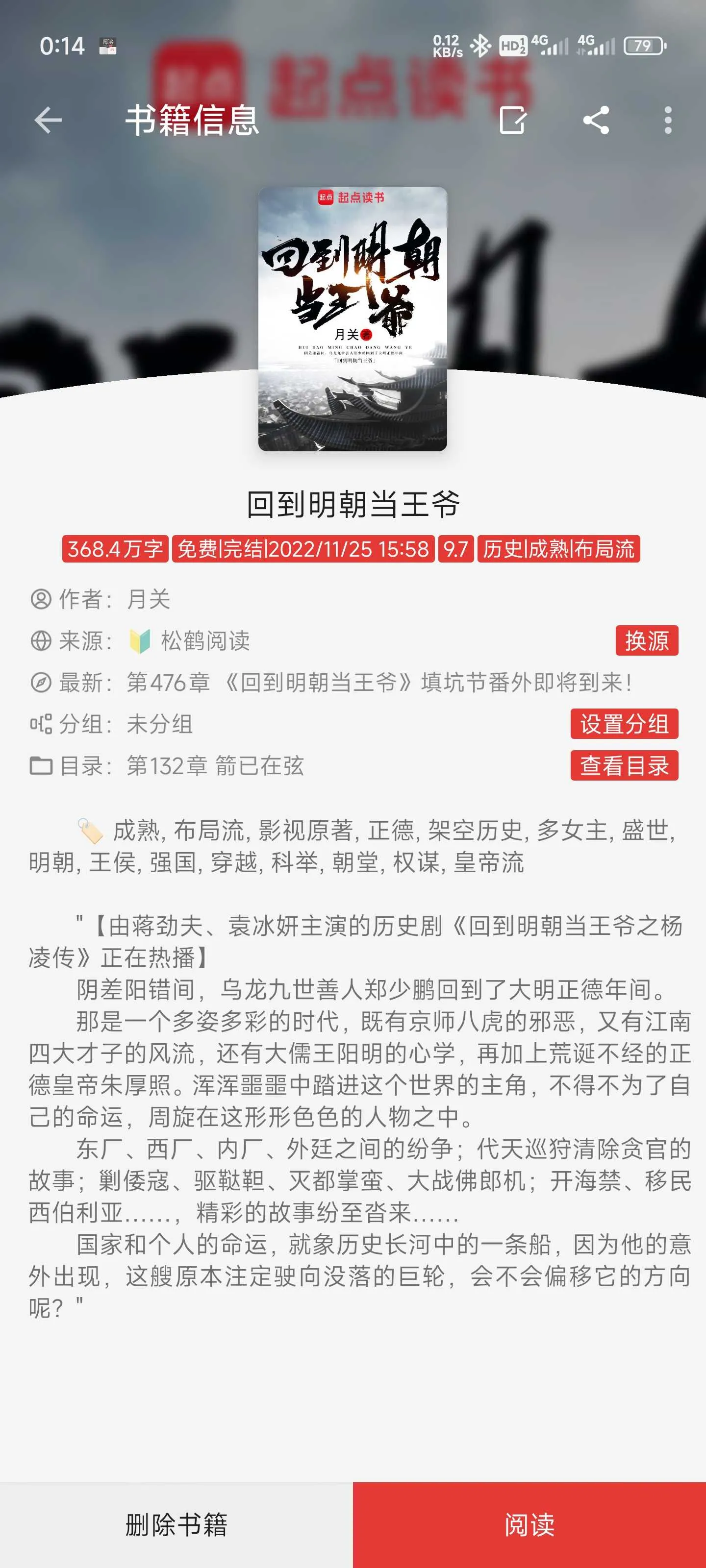Start reading with the 阅读 button
The width and height of the screenshot is (706, 1568).
[x=529, y=1525]
